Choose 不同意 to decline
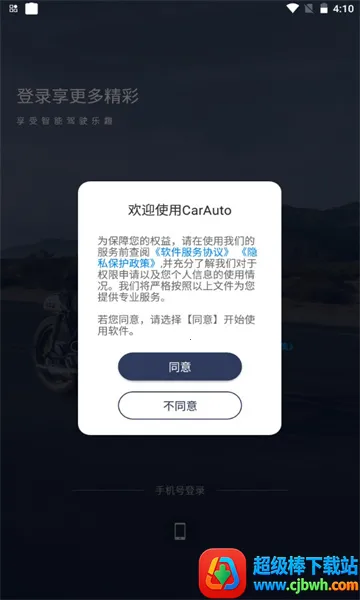Viewport: 360px width, 600px height. 180,406
